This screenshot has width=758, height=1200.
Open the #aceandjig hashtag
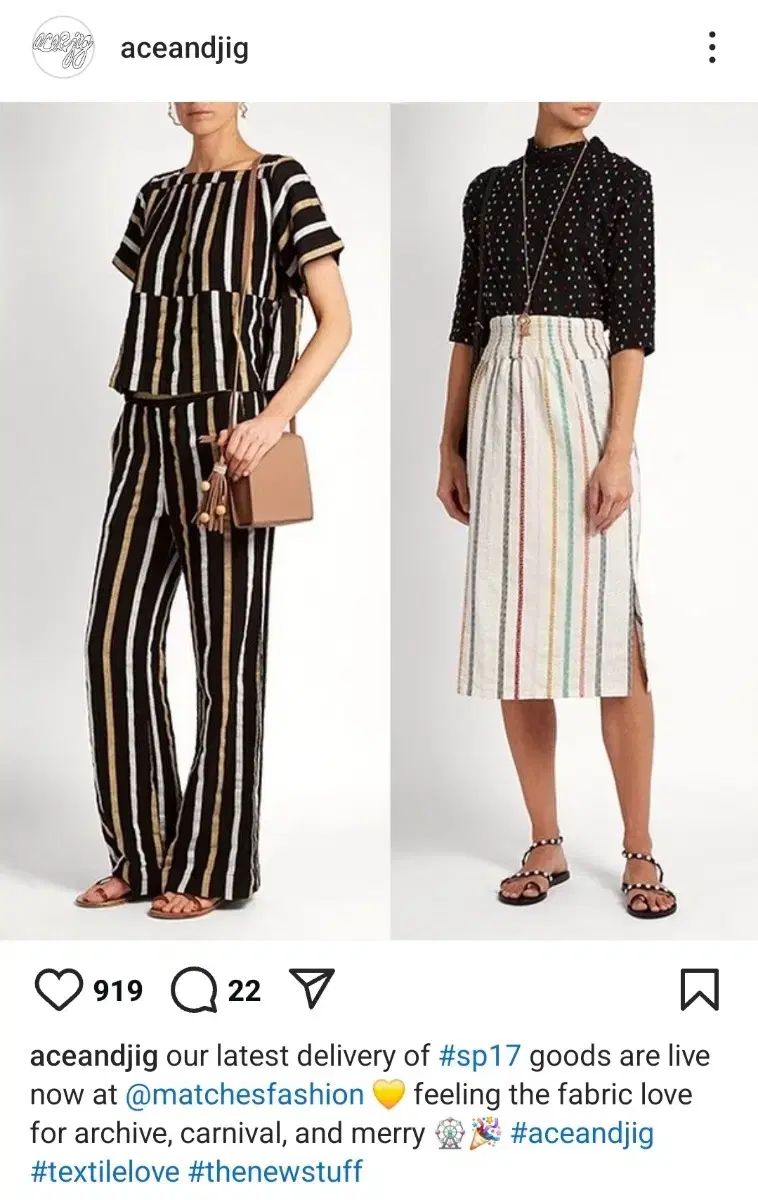tap(581, 1134)
